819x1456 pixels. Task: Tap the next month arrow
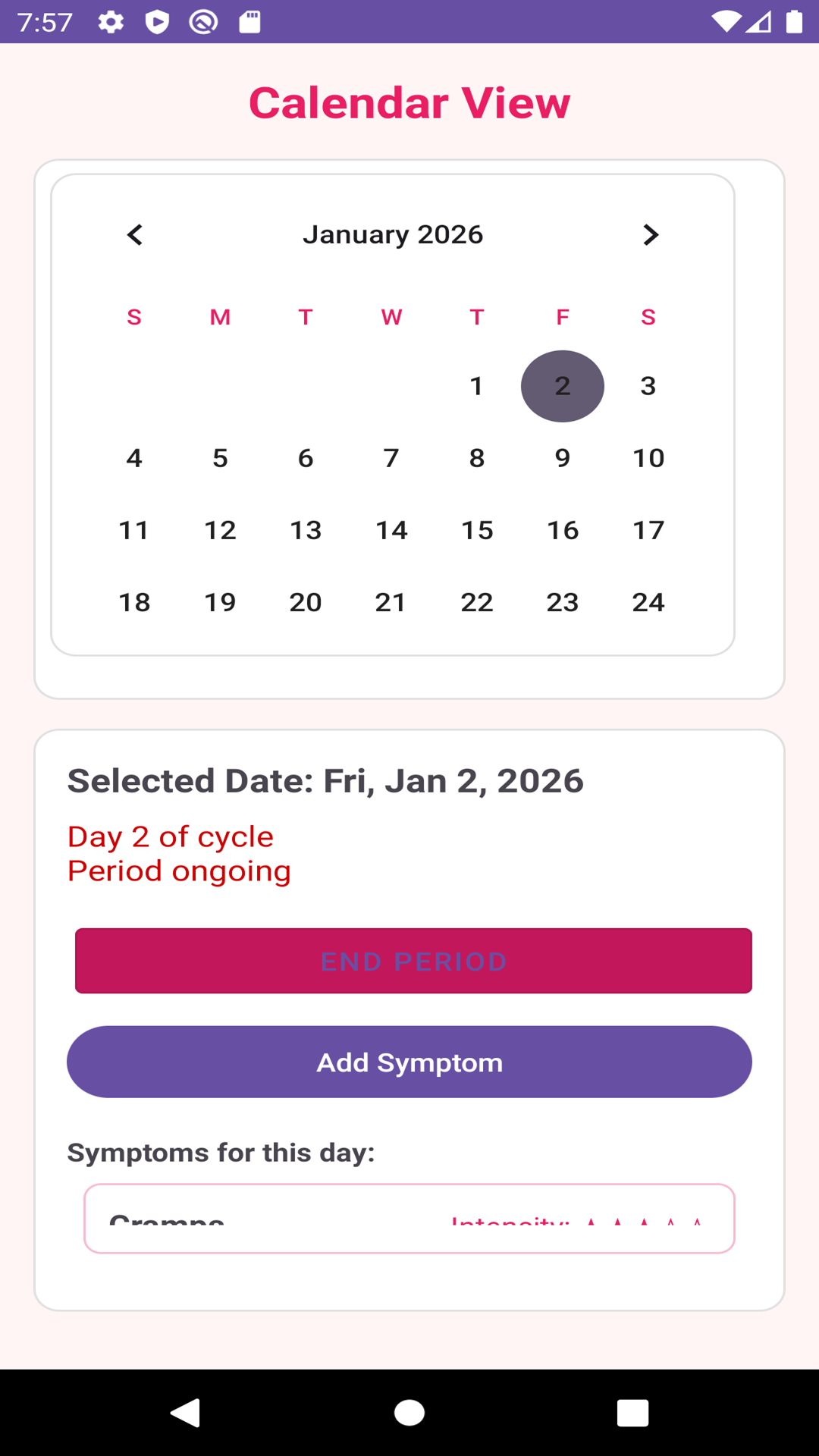click(651, 234)
